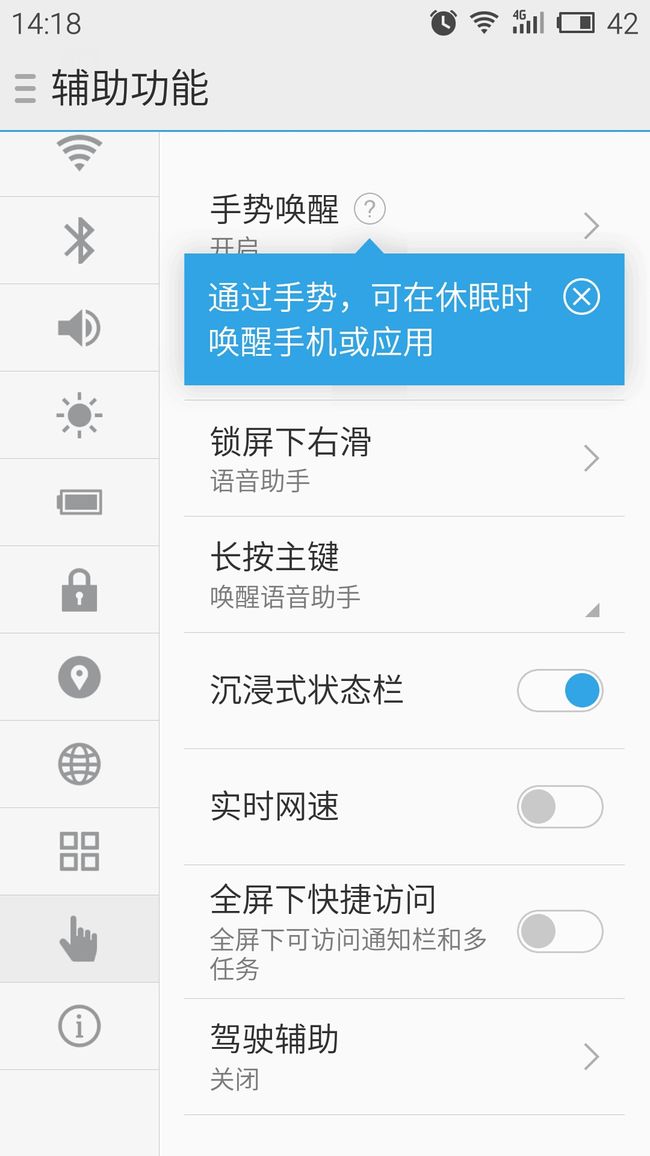This screenshot has width=650, height=1156.
Task: Turn on 全屏下快捷访问
Action: pyautogui.click(x=559, y=931)
